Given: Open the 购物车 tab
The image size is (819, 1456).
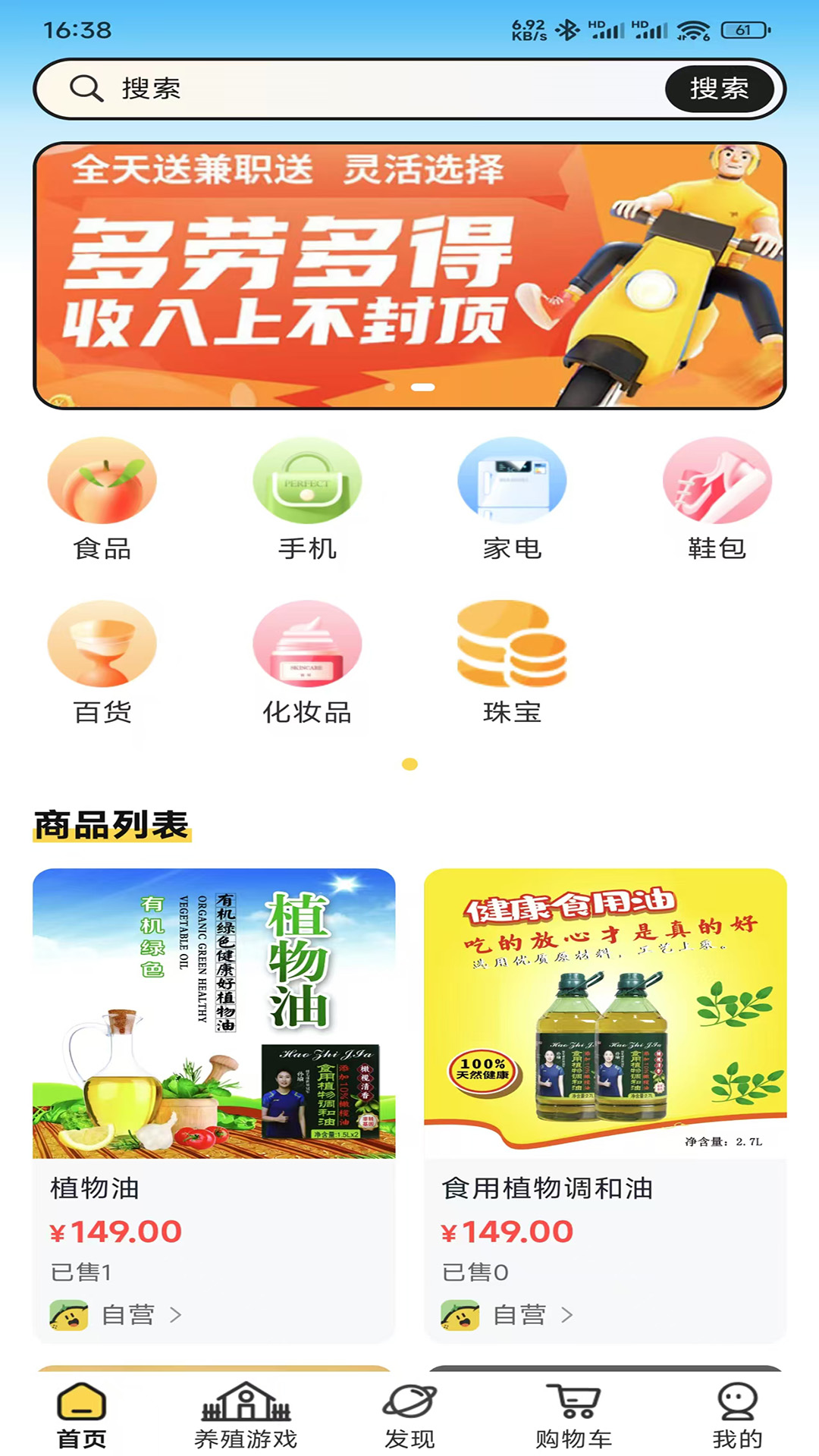Looking at the screenshot, I should (x=573, y=1415).
